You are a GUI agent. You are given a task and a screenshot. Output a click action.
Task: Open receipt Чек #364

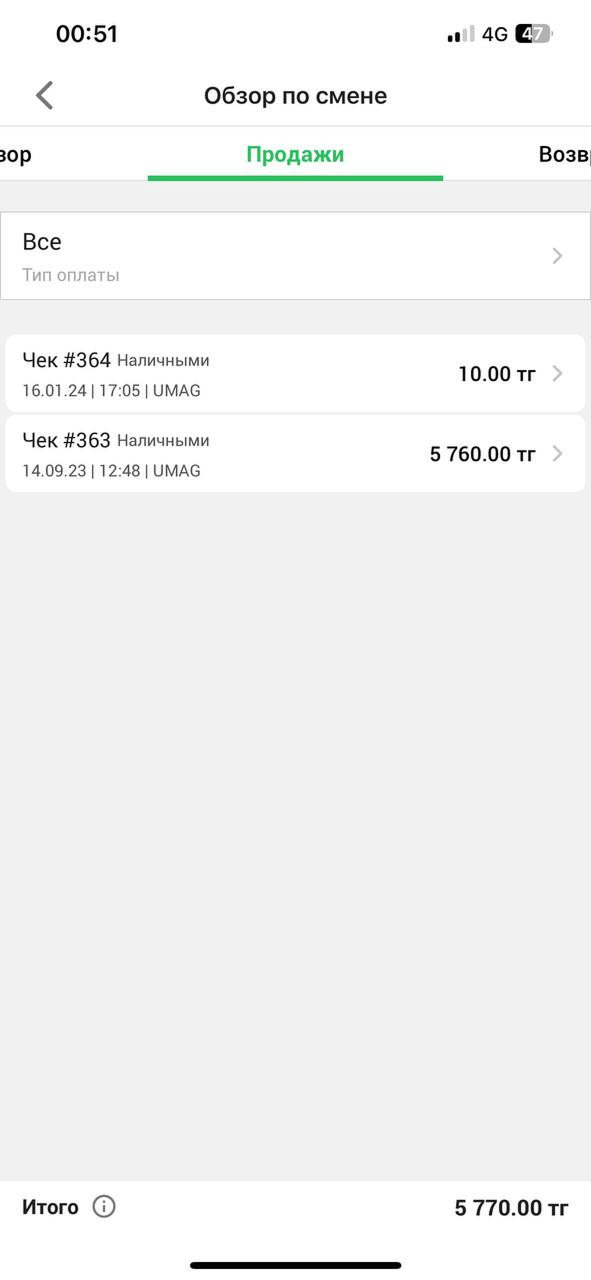point(295,373)
